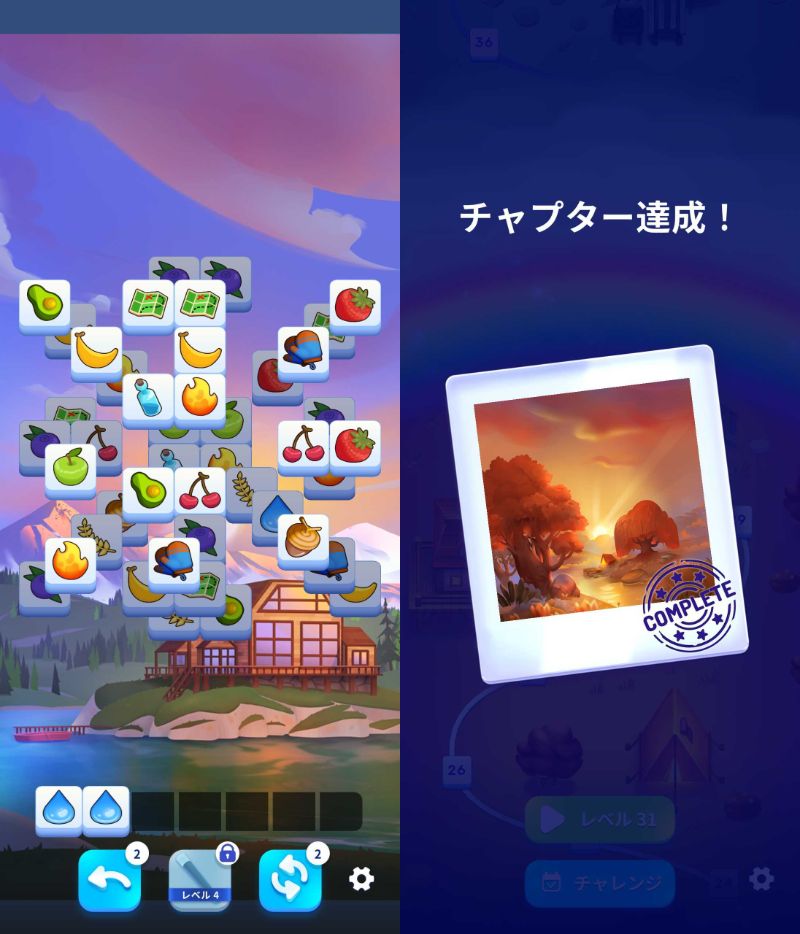Open settings gear beside shuffle button
The image size is (800, 934).
[361, 879]
